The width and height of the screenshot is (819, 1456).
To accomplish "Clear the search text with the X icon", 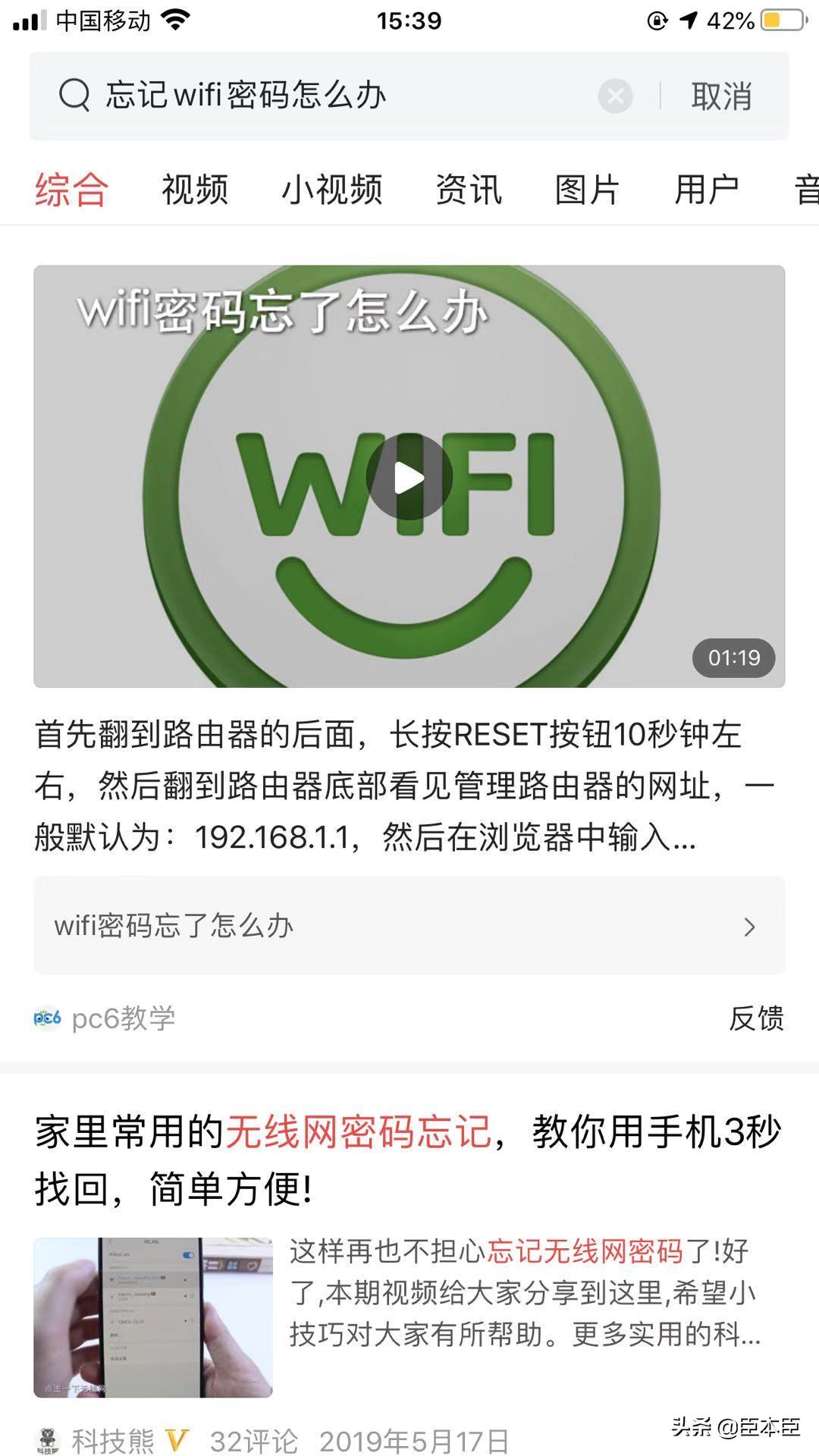I will tap(616, 96).
